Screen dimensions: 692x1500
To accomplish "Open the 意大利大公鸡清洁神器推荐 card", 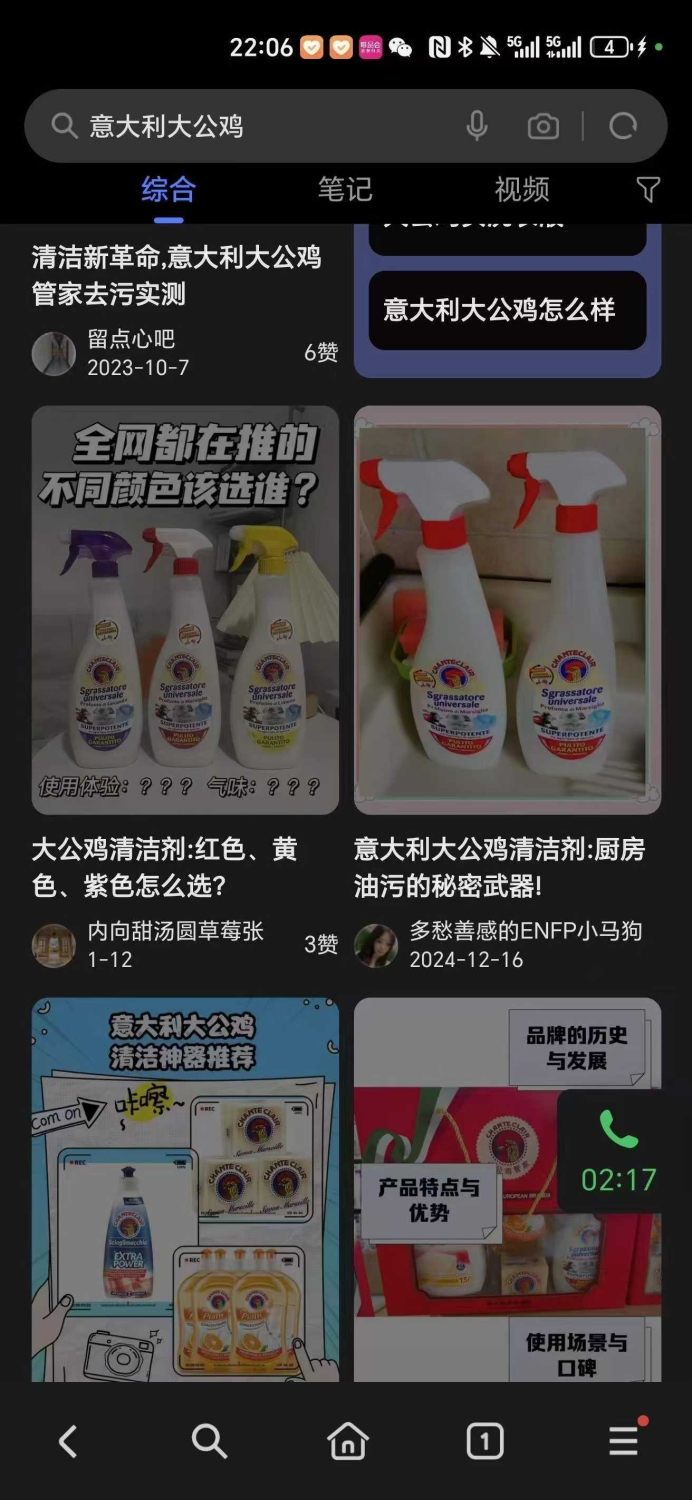I will point(185,1190).
